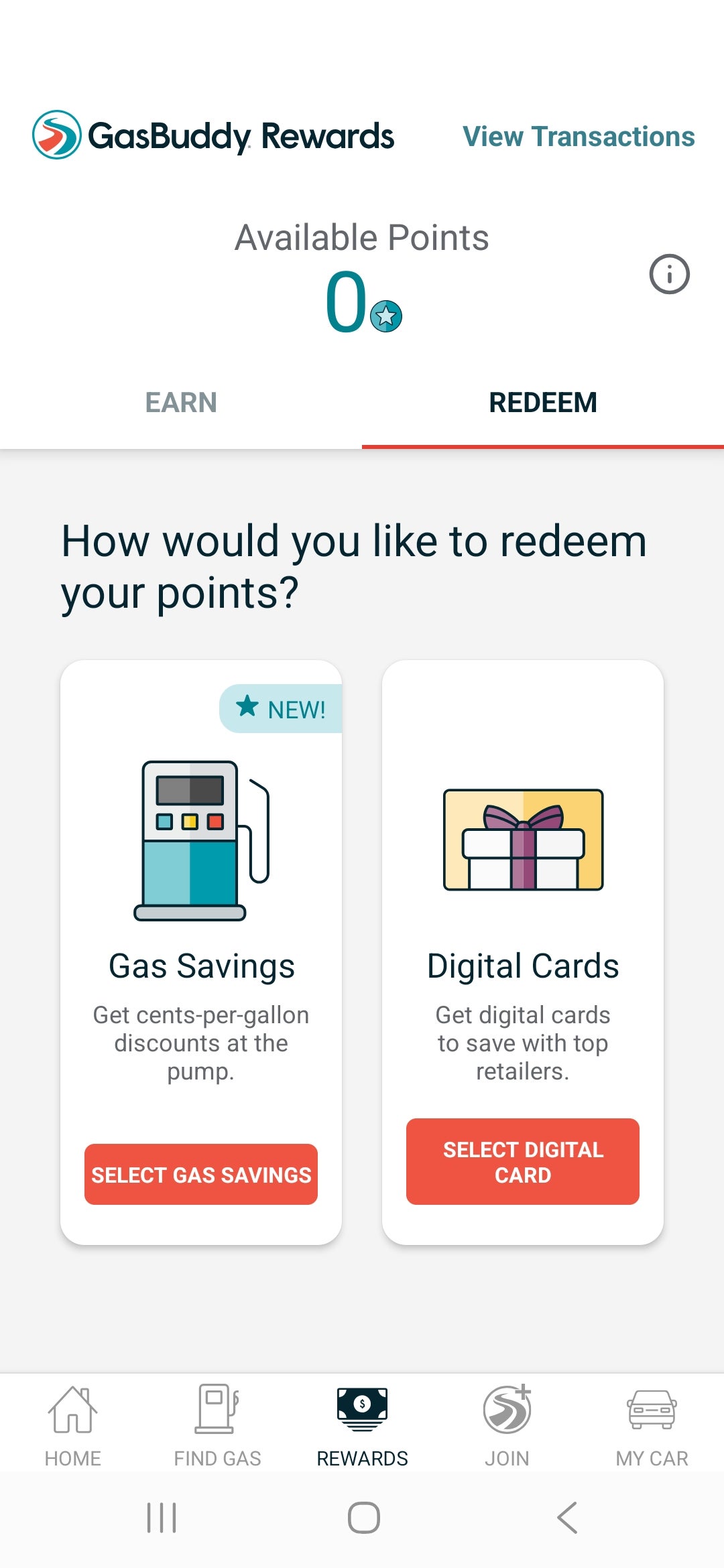Tap Select Gas Savings button
This screenshot has width=724, height=1568.
tap(201, 1174)
